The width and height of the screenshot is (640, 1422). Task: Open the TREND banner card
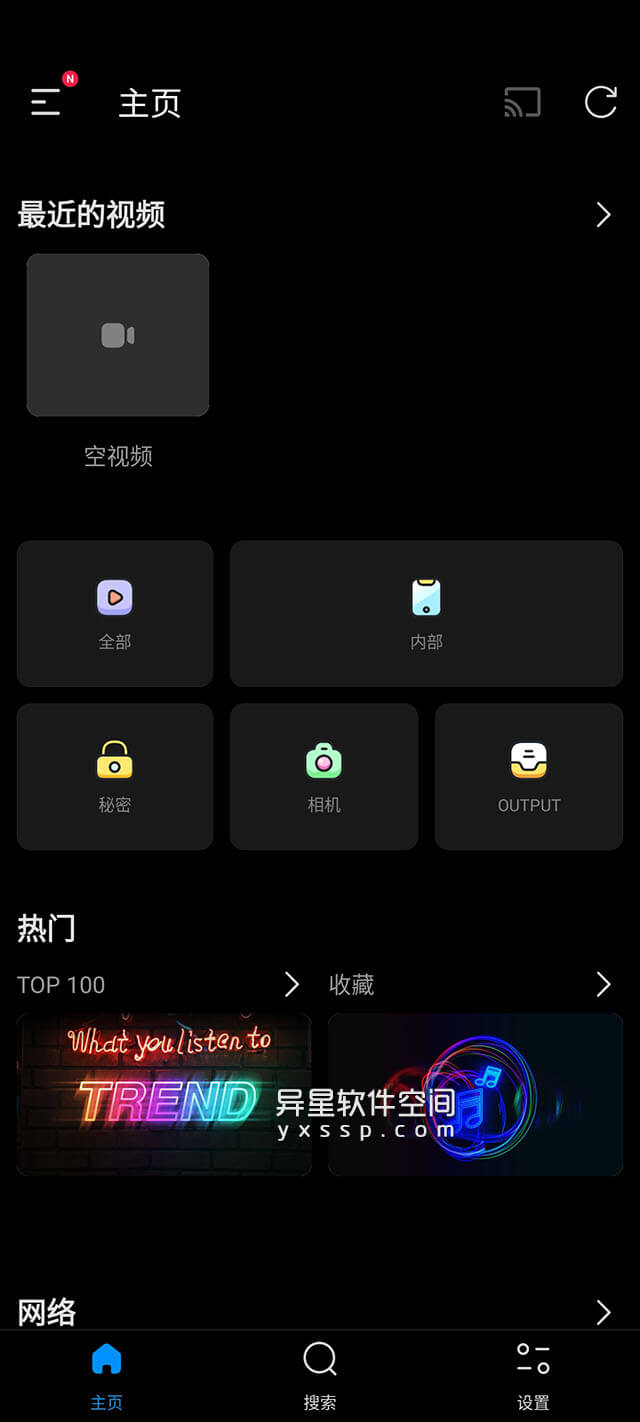[x=164, y=1094]
